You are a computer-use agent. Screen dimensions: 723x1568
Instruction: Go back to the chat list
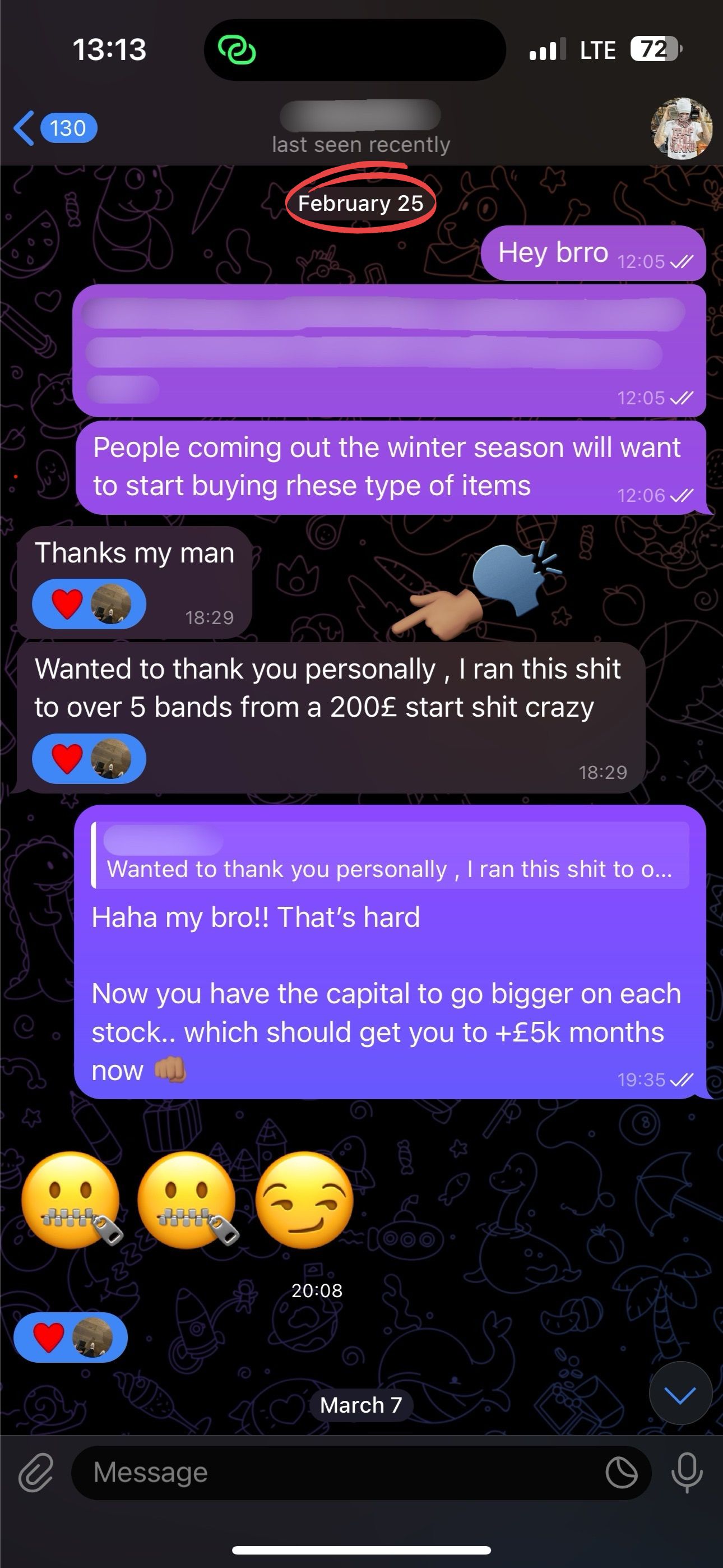coord(55,128)
